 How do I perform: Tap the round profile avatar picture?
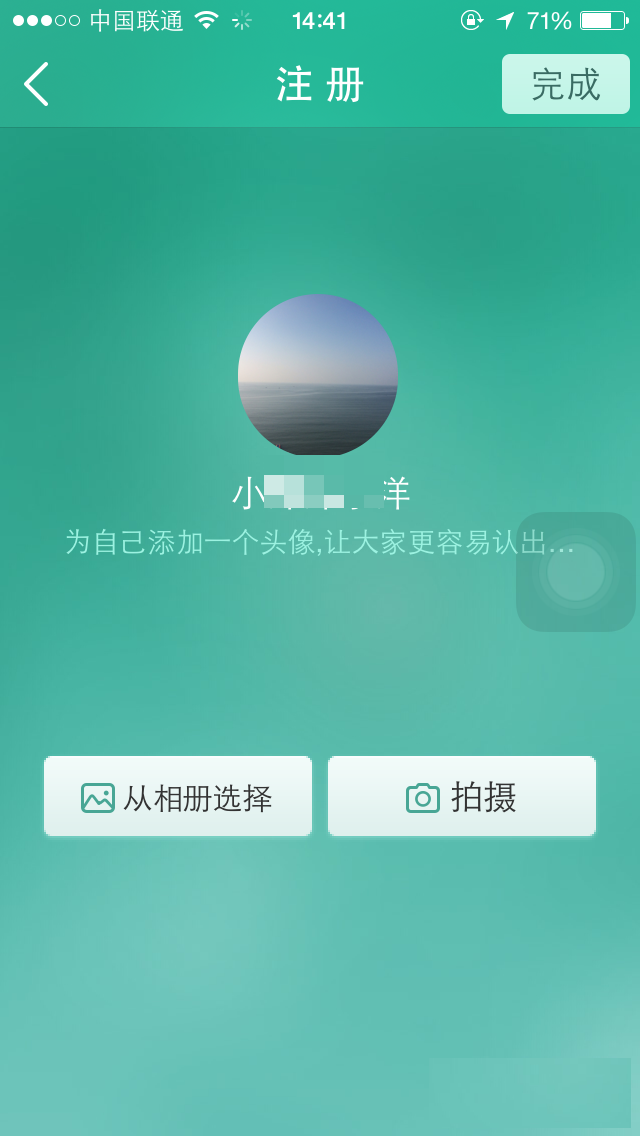point(318,374)
